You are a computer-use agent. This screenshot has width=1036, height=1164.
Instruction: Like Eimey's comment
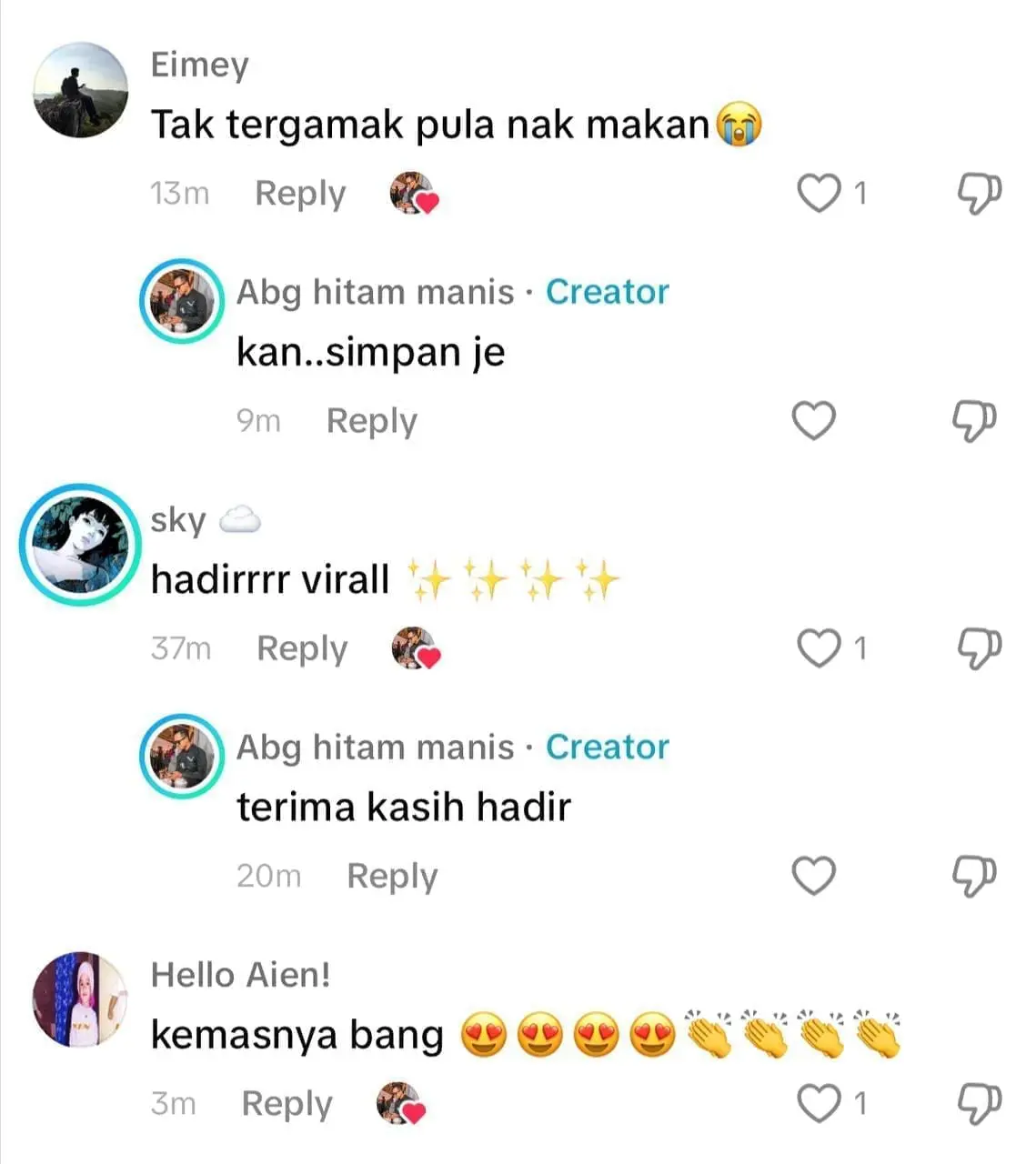coord(819,193)
